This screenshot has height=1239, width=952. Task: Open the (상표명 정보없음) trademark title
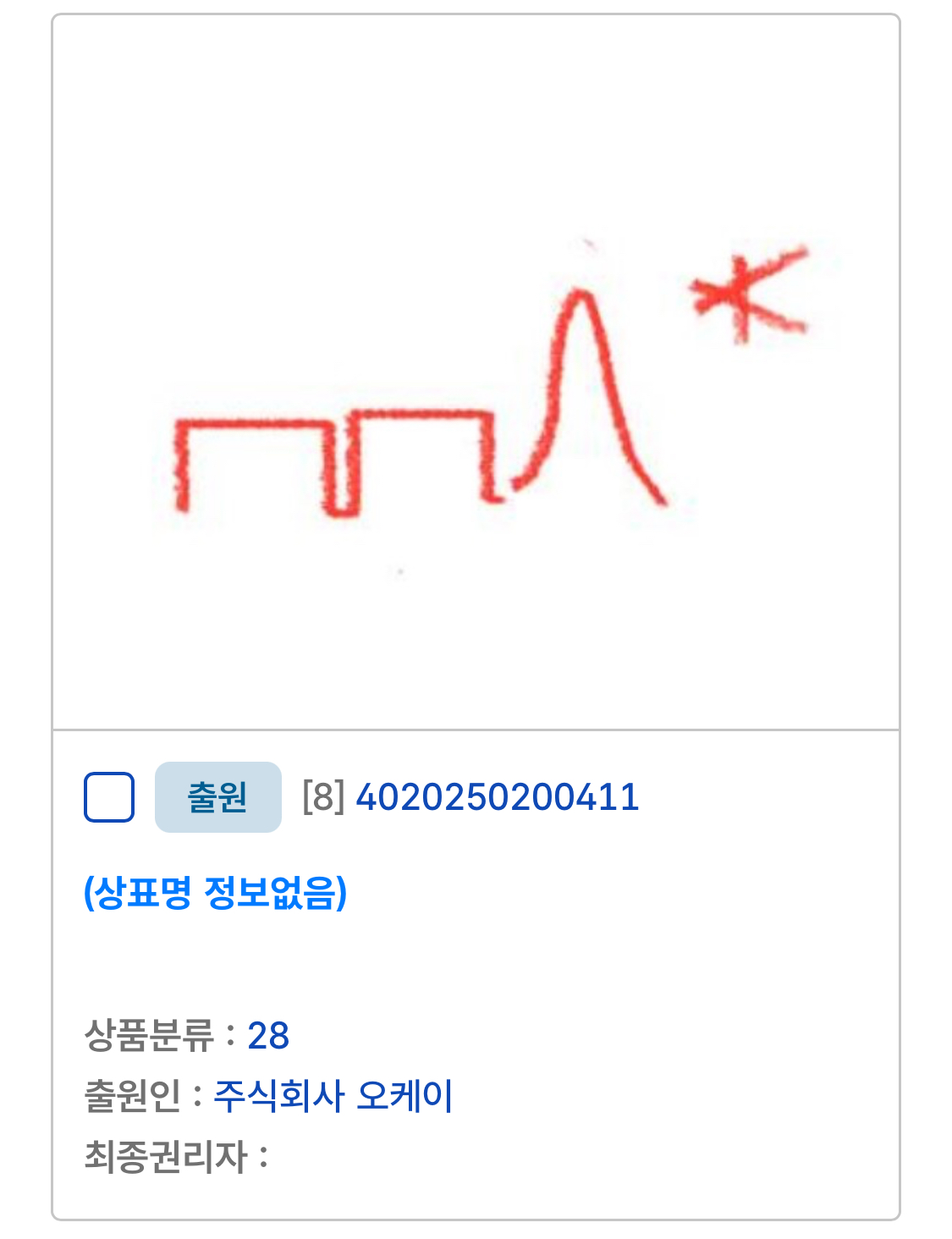[215, 892]
